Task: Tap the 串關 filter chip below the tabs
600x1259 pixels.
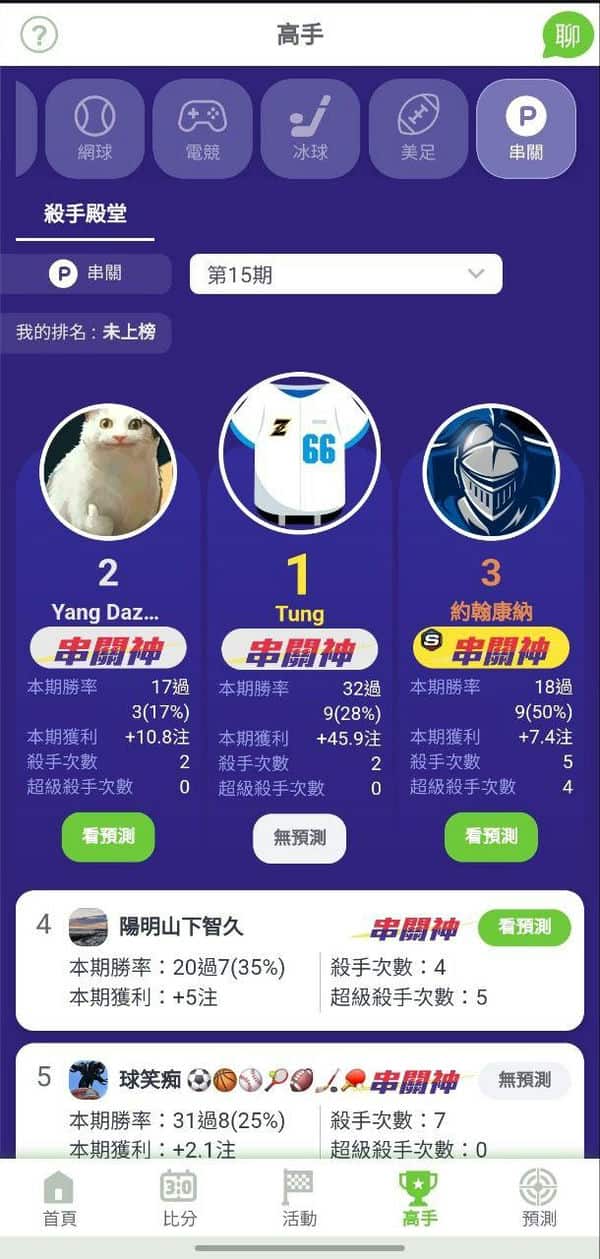Action: (x=87, y=273)
